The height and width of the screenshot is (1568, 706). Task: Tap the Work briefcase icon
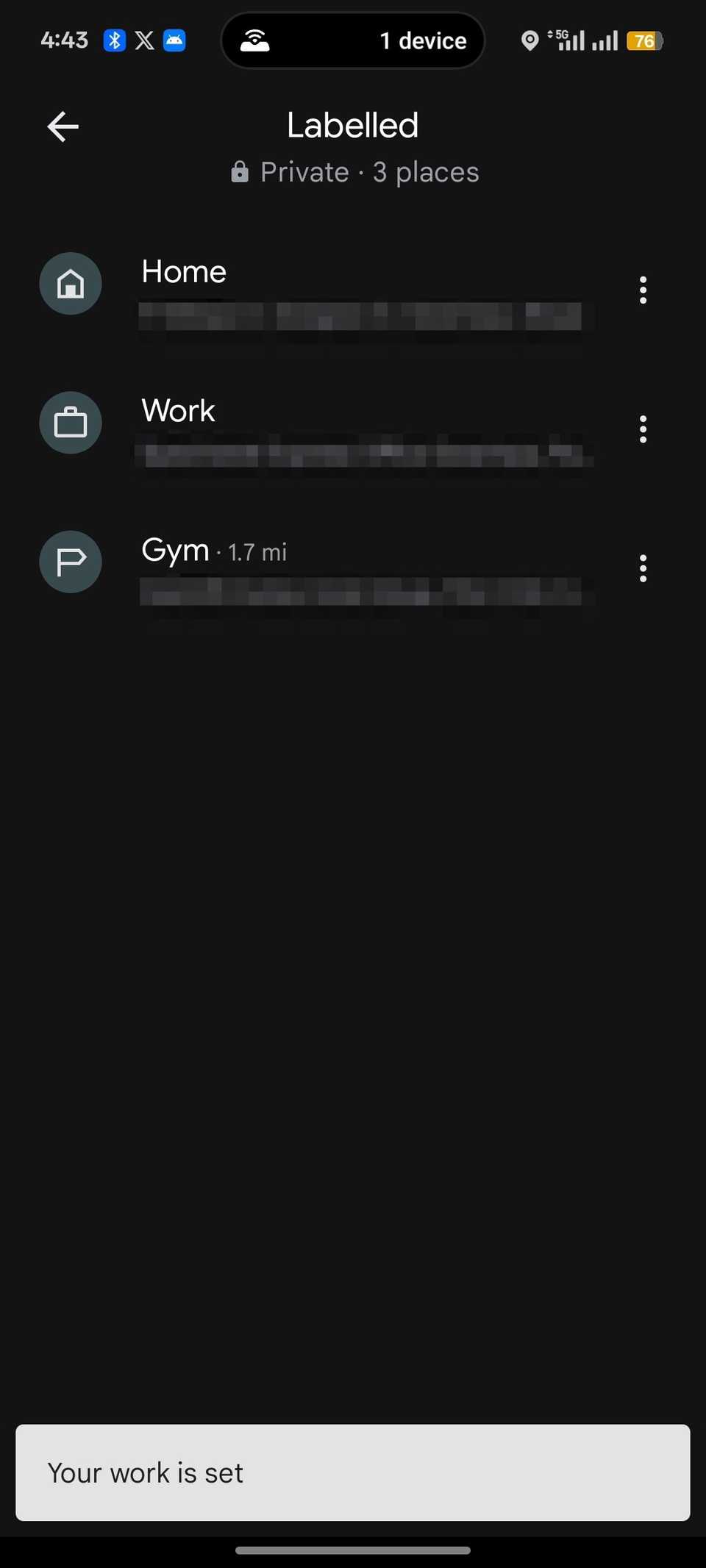(70, 423)
